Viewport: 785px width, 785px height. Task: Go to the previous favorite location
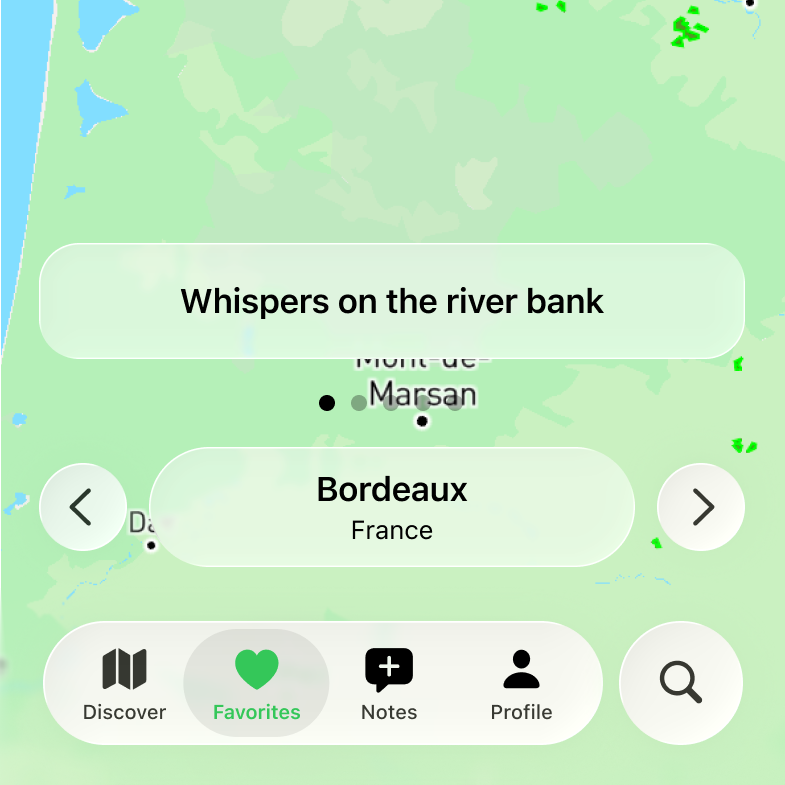tap(82, 507)
